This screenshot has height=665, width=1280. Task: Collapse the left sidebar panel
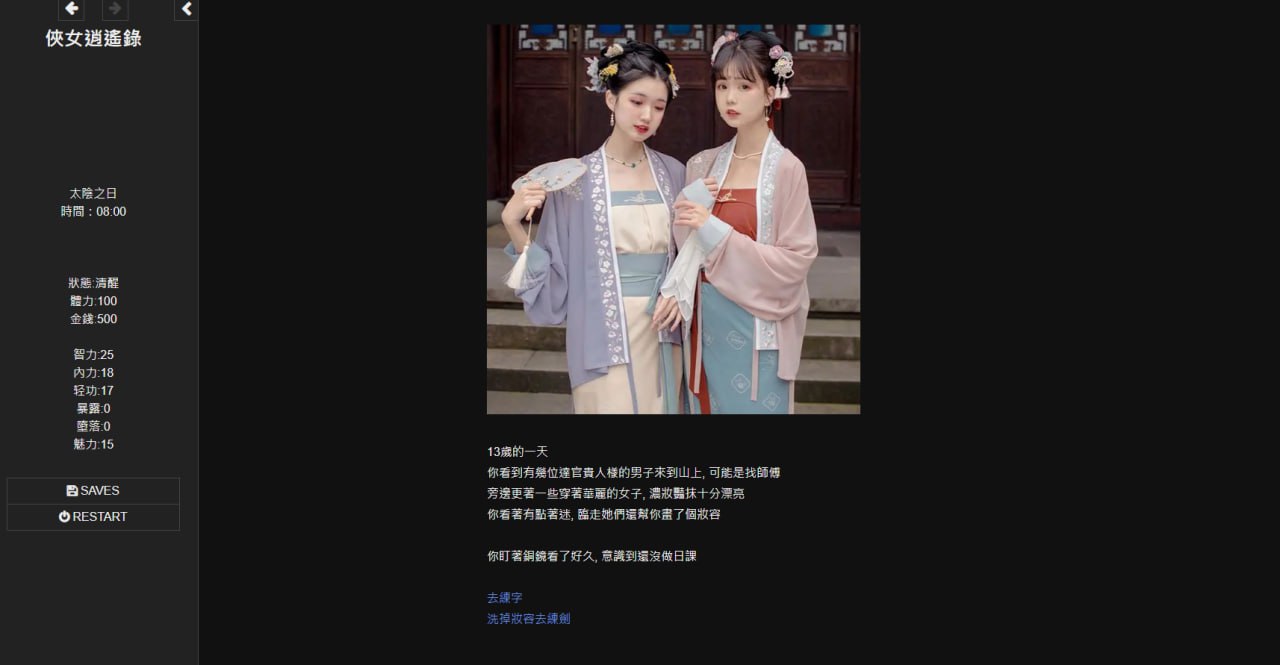(187, 9)
